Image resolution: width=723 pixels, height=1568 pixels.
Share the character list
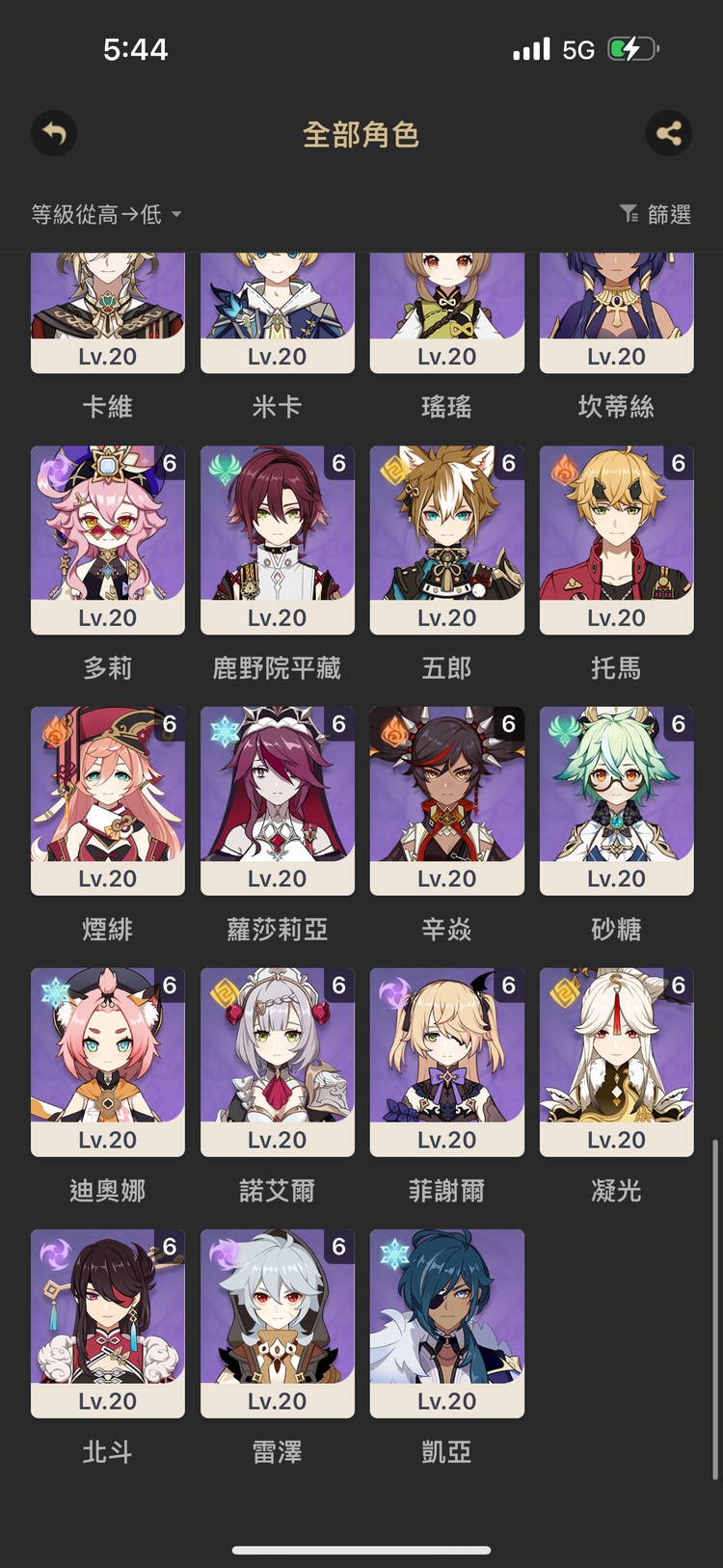click(x=669, y=133)
